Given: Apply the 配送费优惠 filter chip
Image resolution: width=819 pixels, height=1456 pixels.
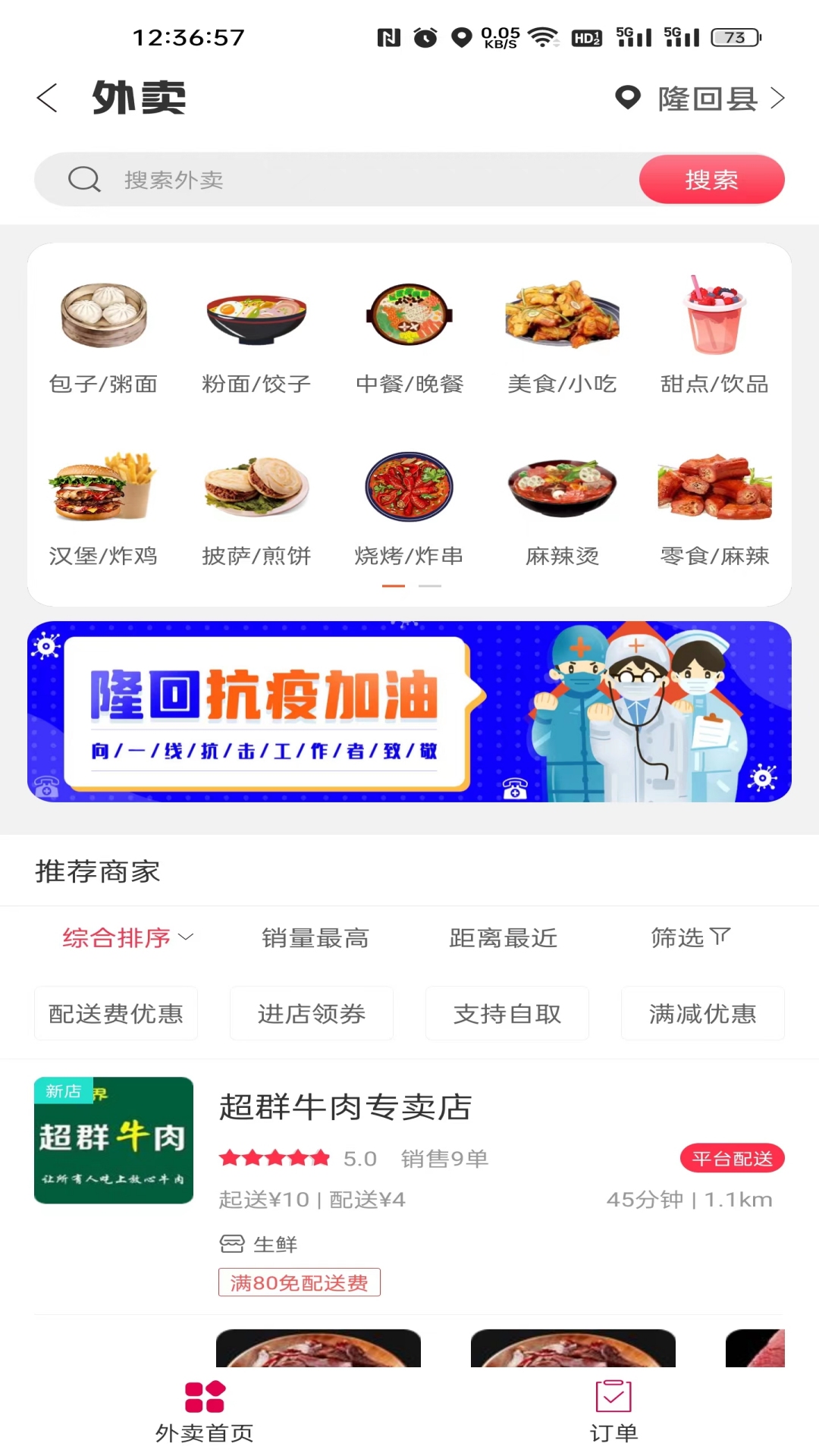Looking at the screenshot, I should (116, 1013).
